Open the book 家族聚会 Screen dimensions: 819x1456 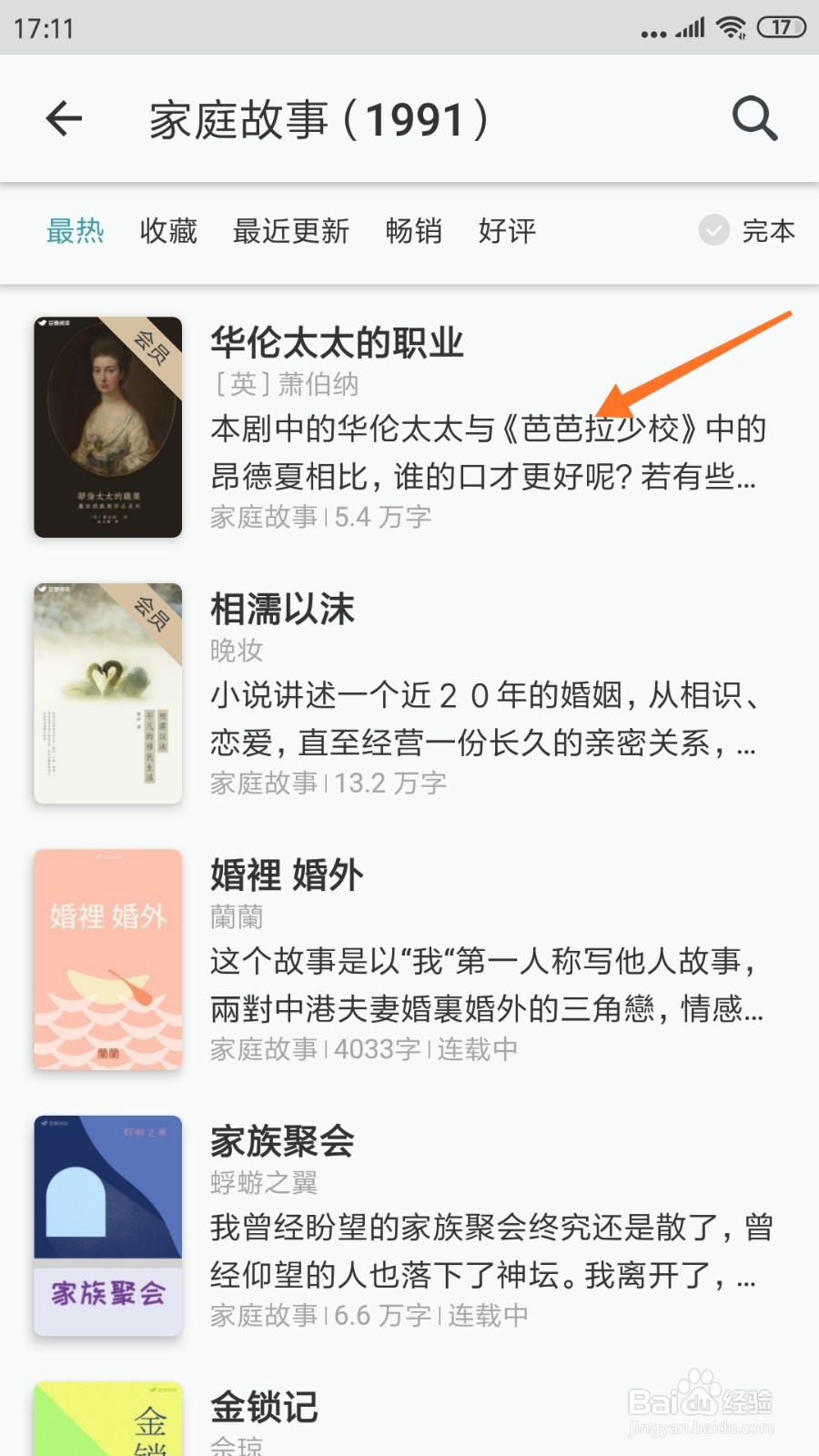coord(282,1142)
